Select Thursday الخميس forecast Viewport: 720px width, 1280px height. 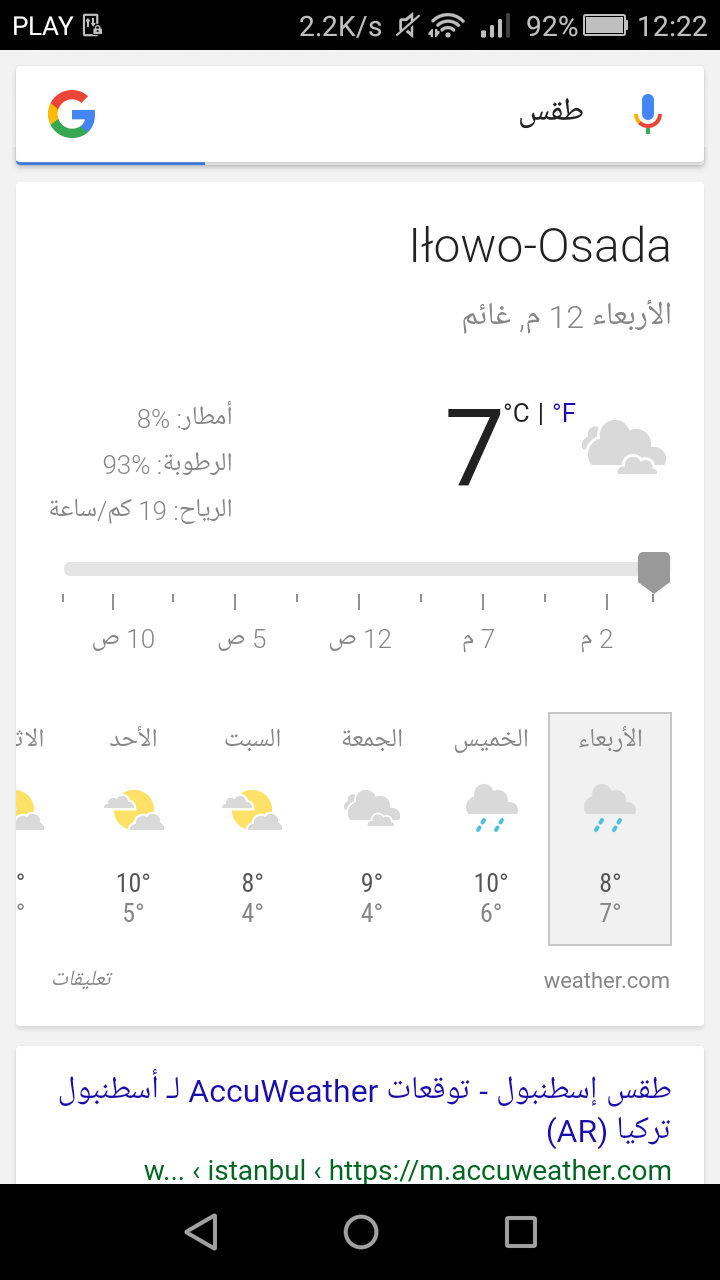(491, 829)
